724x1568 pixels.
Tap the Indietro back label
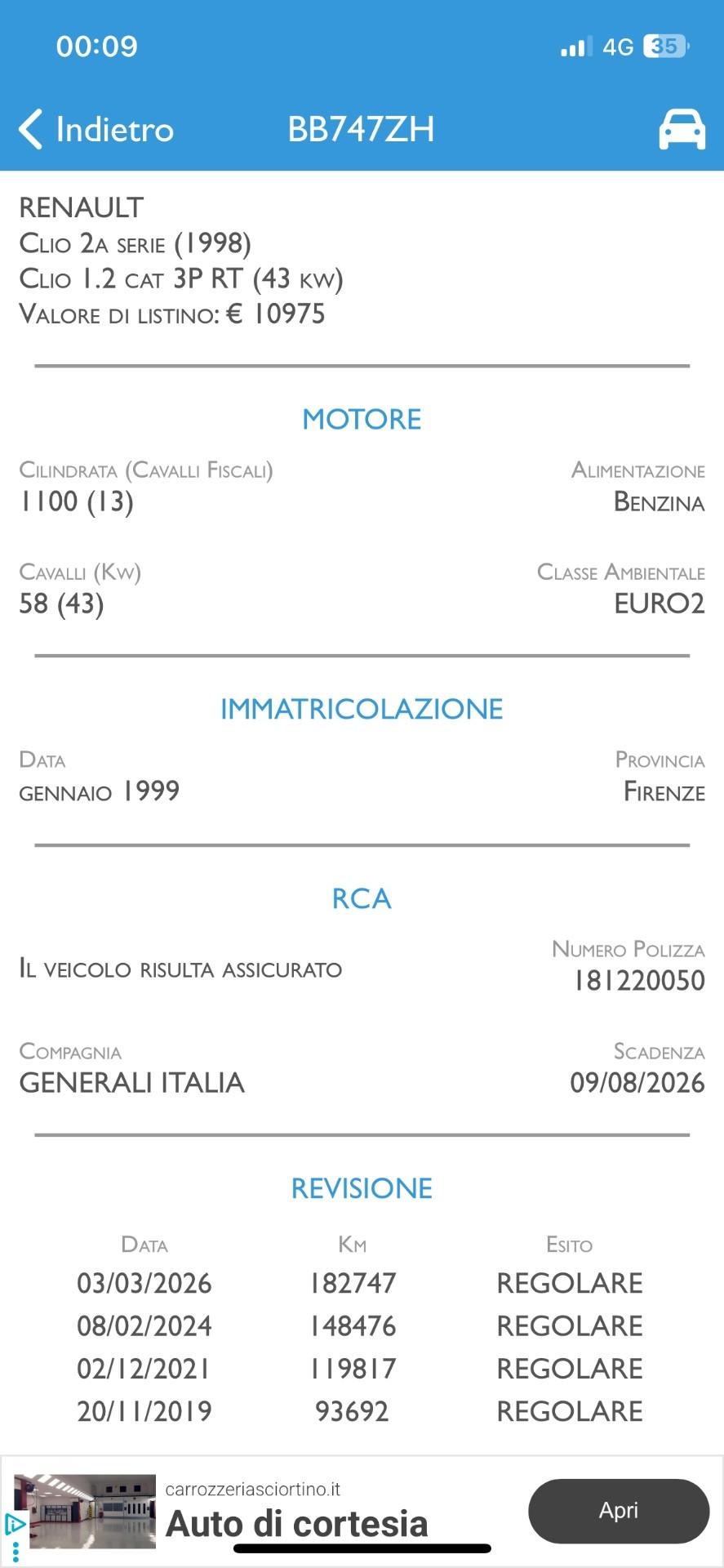tap(114, 129)
